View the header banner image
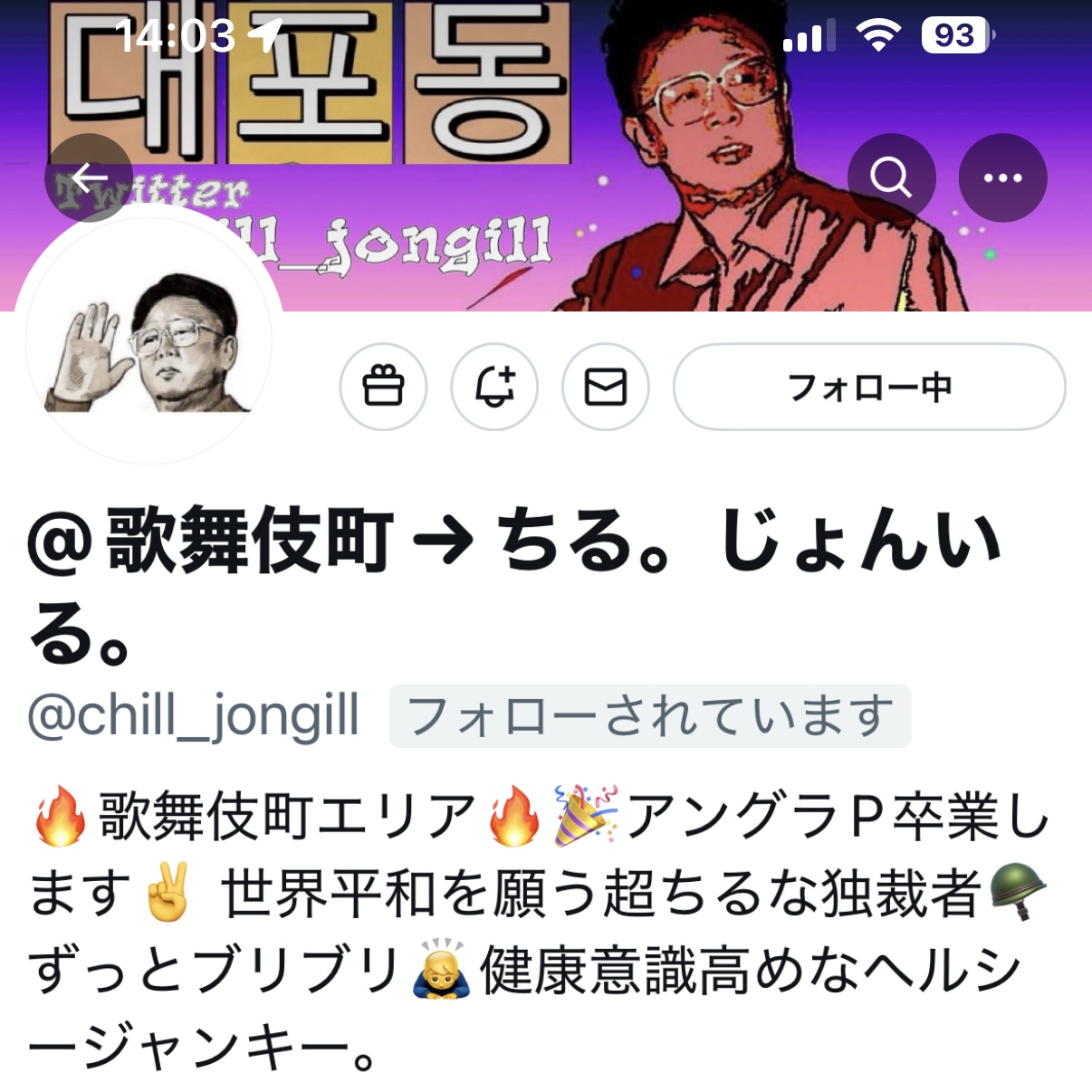This screenshot has height=1092, width=1092. click(543, 109)
